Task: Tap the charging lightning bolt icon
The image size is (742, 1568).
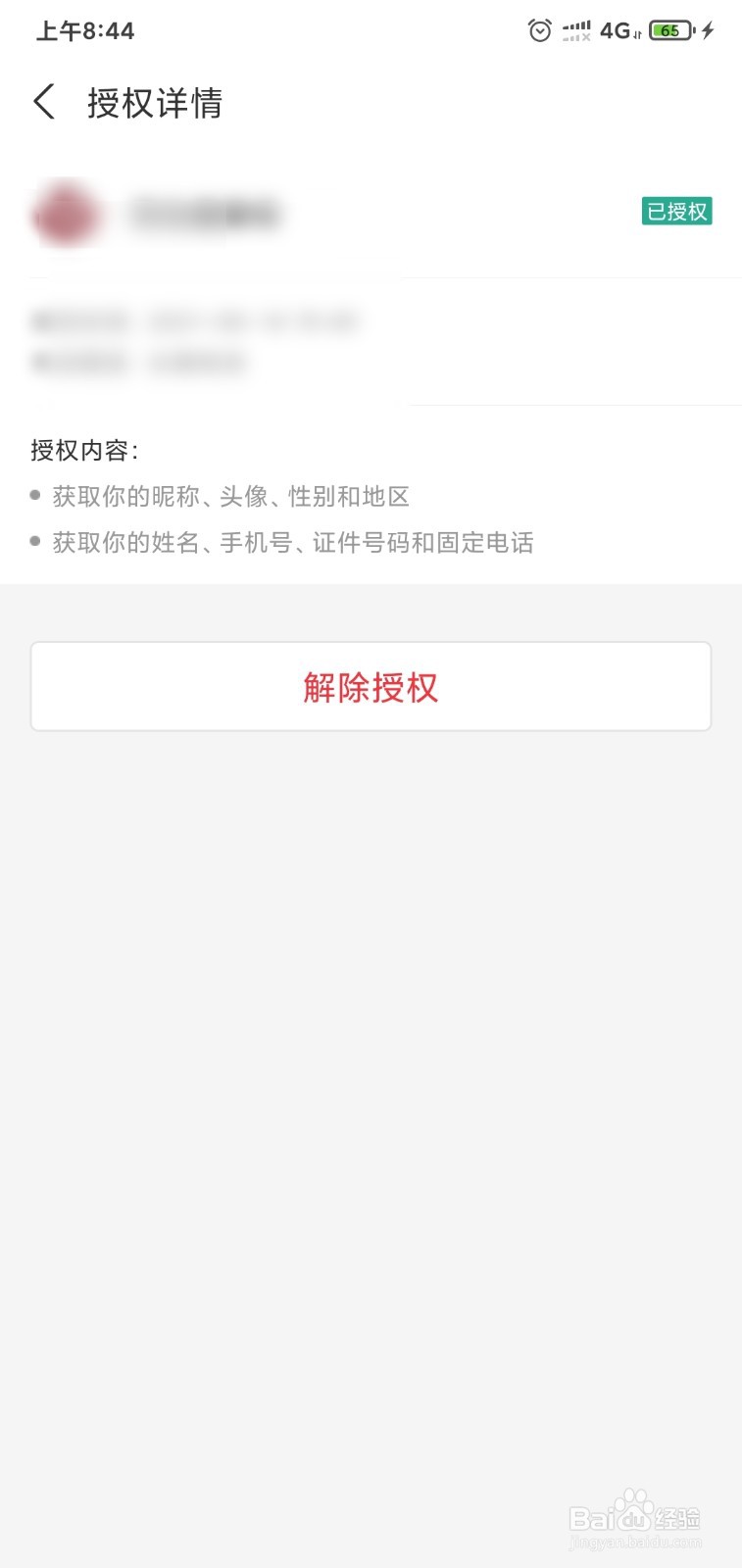Action: pos(710,30)
